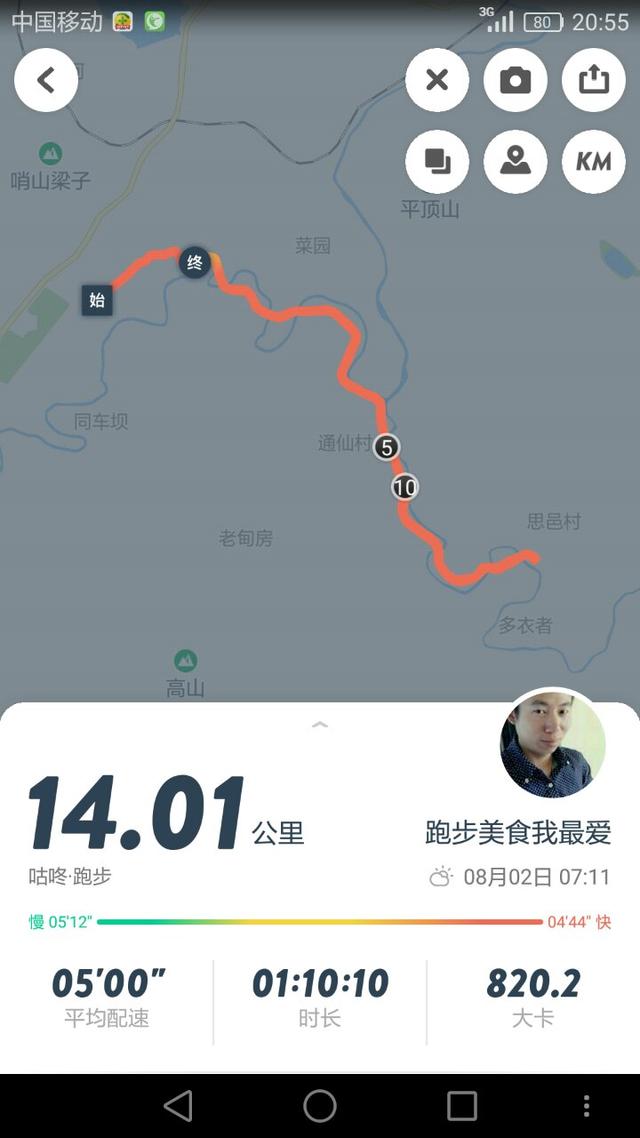This screenshot has height=1138, width=640.
Task: Open the camera button
Action: 515,80
